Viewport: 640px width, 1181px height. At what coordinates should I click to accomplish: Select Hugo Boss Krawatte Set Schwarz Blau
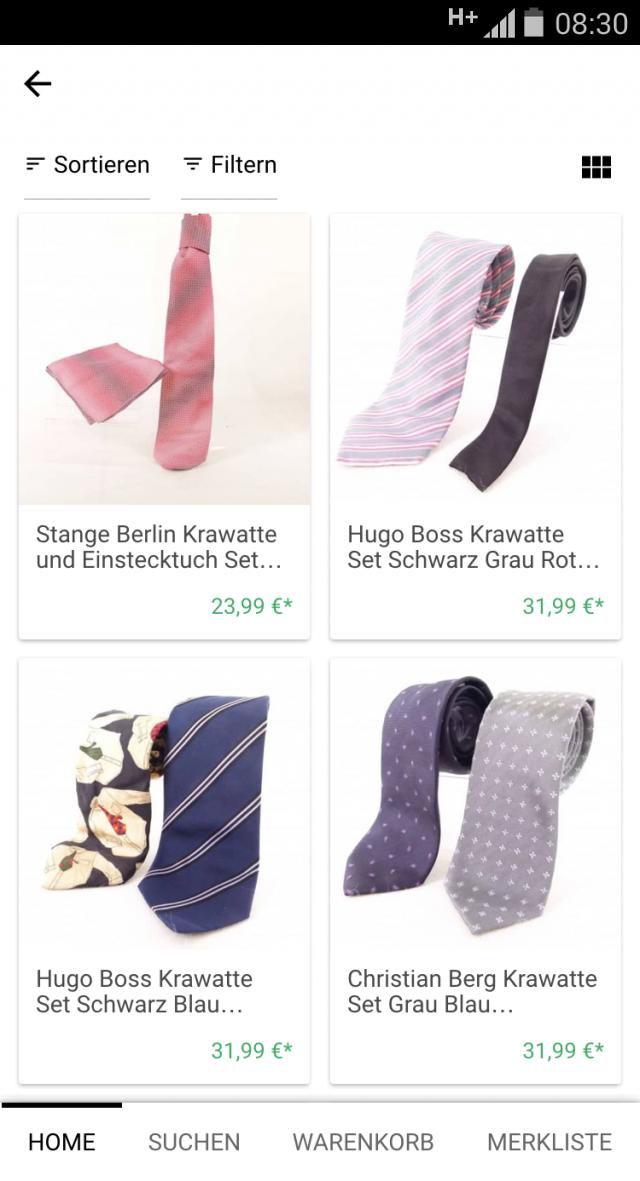click(x=164, y=870)
